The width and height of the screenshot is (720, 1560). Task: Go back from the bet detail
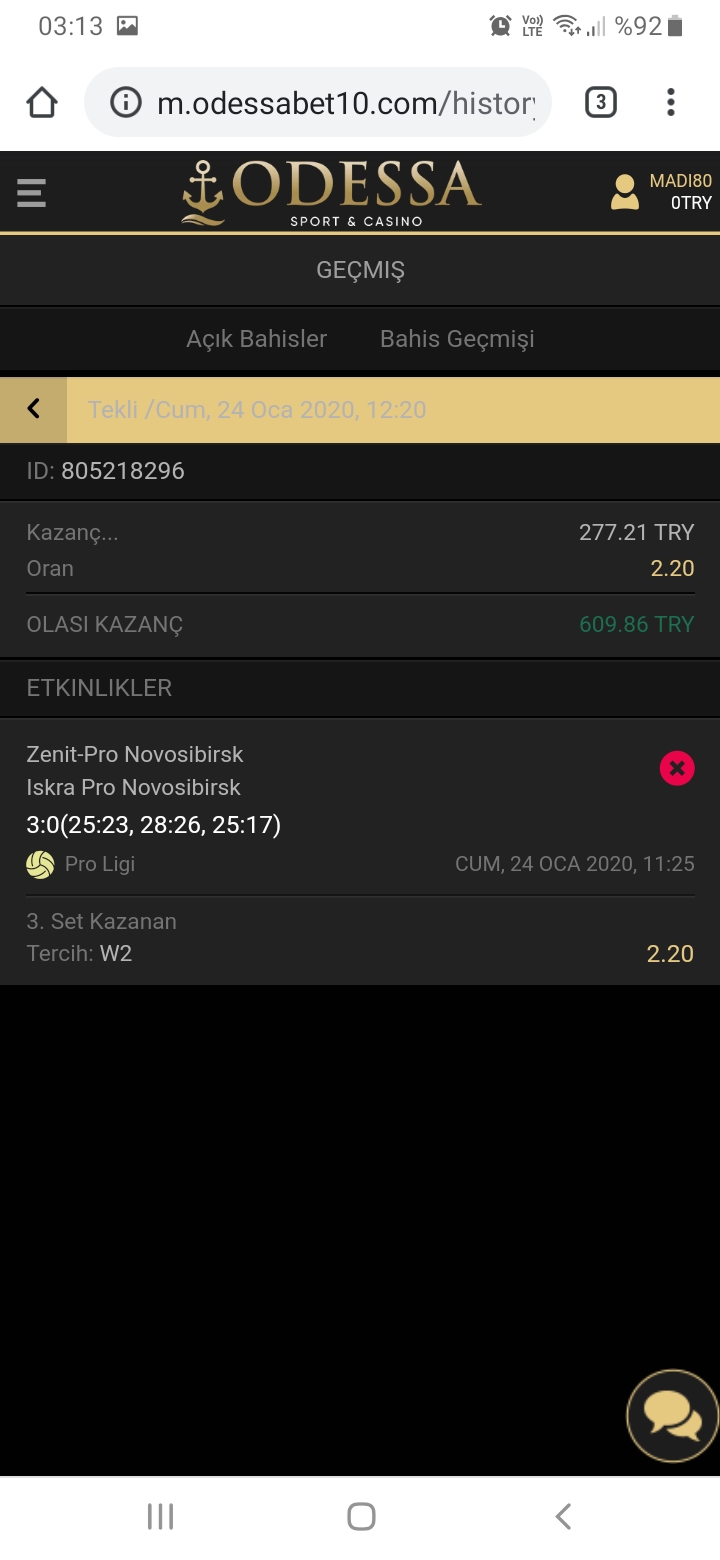click(33, 409)
